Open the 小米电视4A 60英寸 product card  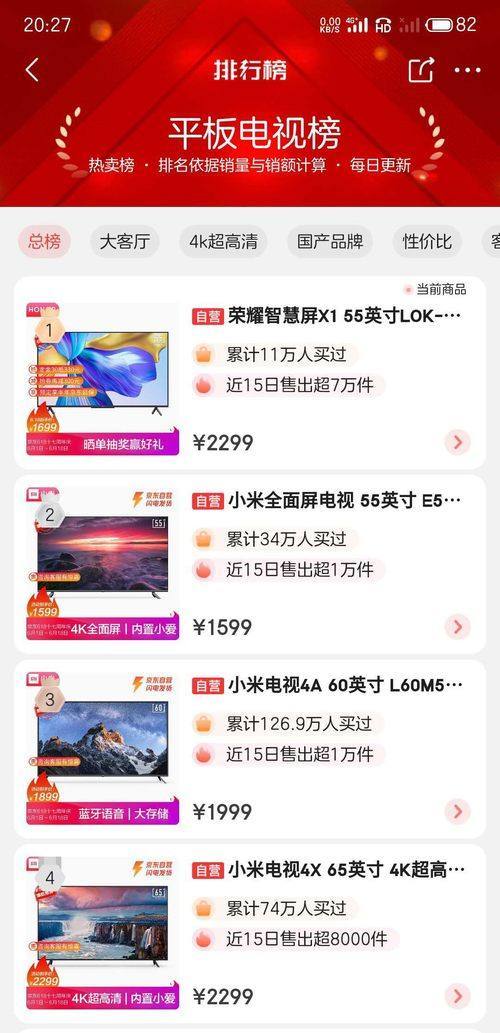coord(250,749)
